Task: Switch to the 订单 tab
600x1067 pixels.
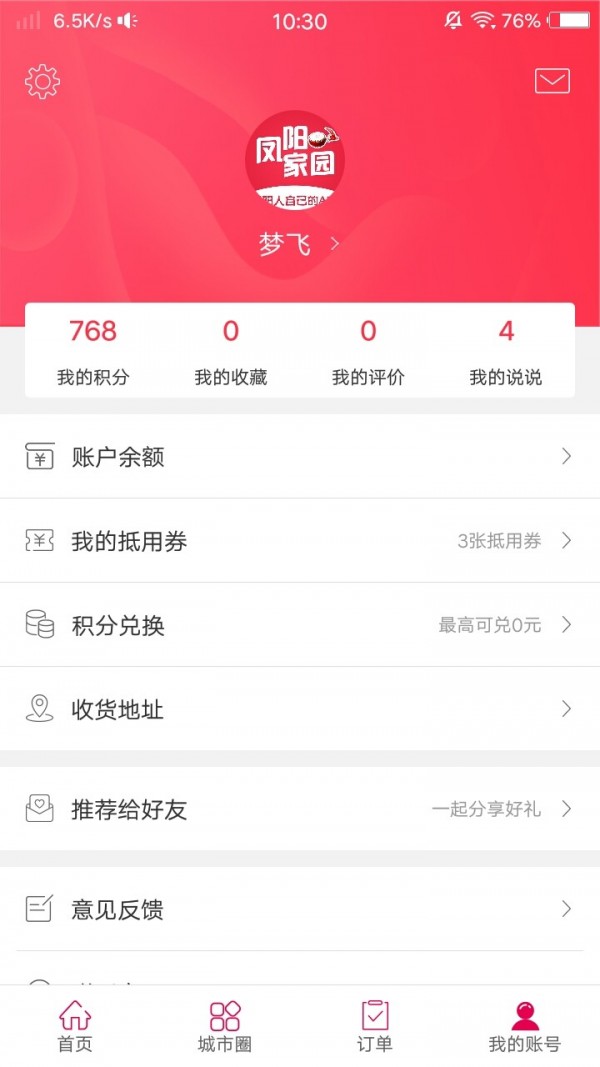Action: pos(375,1027)
